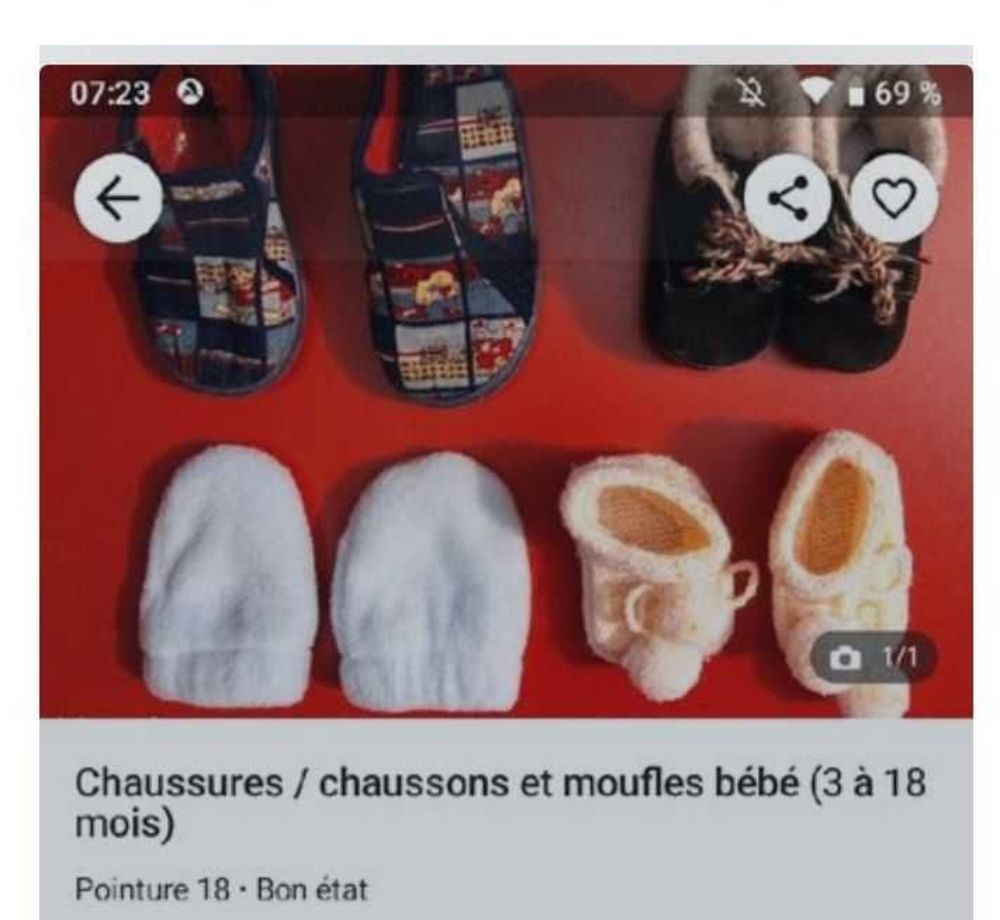Open the listing photo in full screen
The image size is (1000, 920).
(x=500, y=420)
